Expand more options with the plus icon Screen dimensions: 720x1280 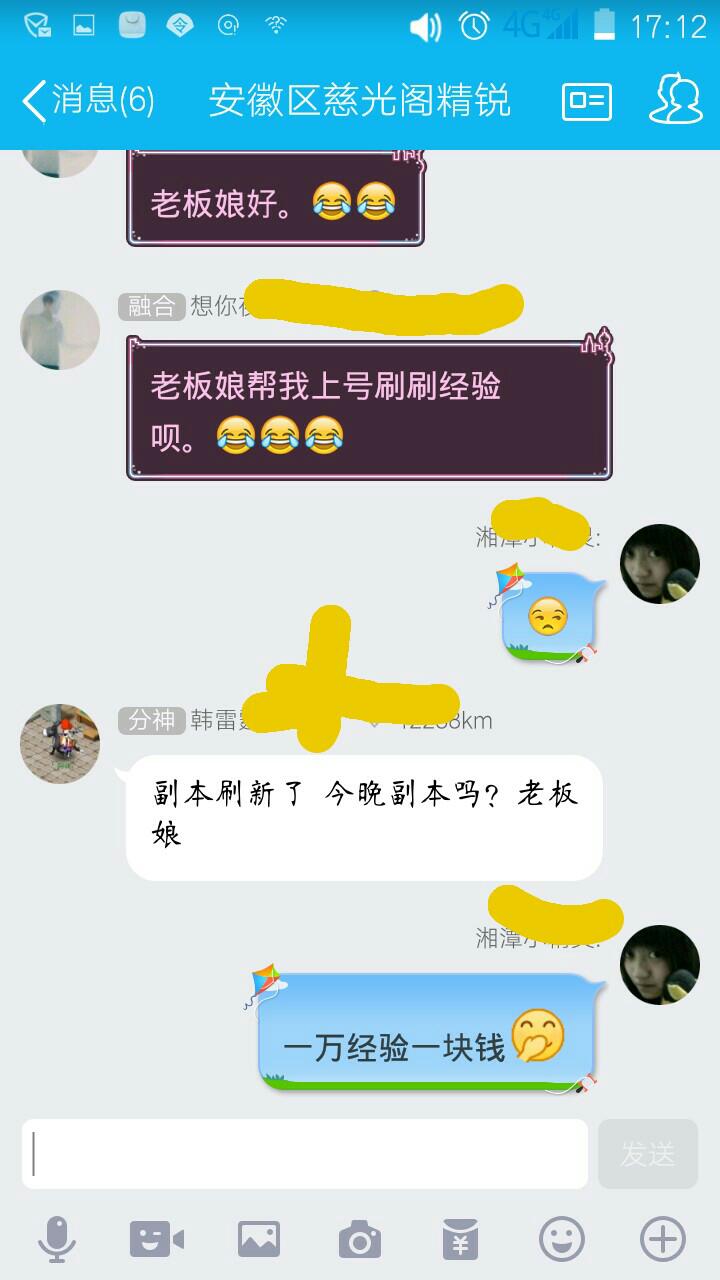(x=662, y=1240)
